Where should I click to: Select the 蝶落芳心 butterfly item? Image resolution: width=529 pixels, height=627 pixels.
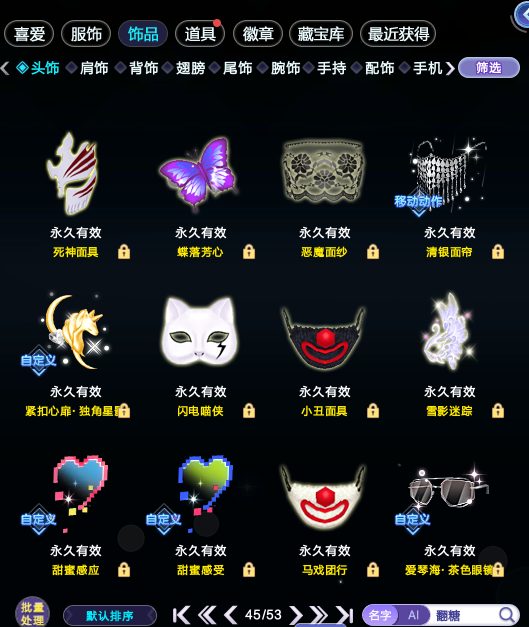199,174
